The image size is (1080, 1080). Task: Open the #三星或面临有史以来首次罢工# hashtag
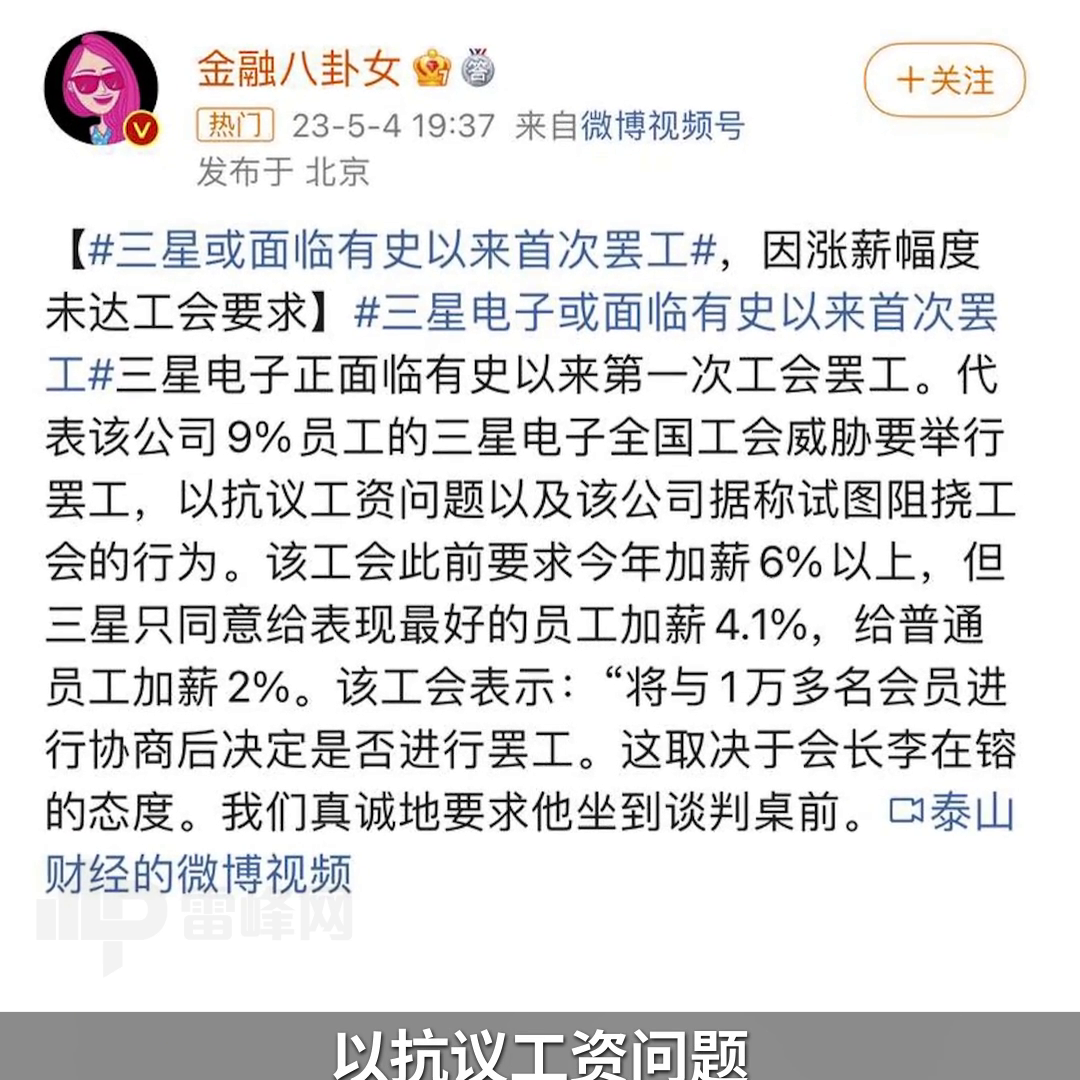click(x=401, y=250)
